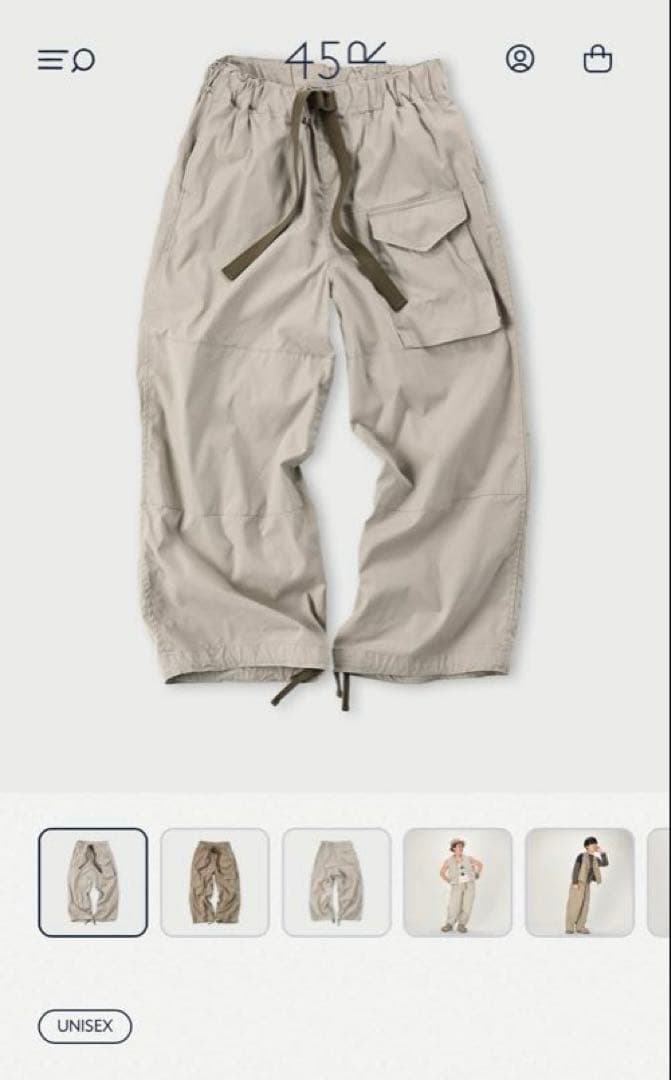Open the shopping bag

tap(598, 59)
